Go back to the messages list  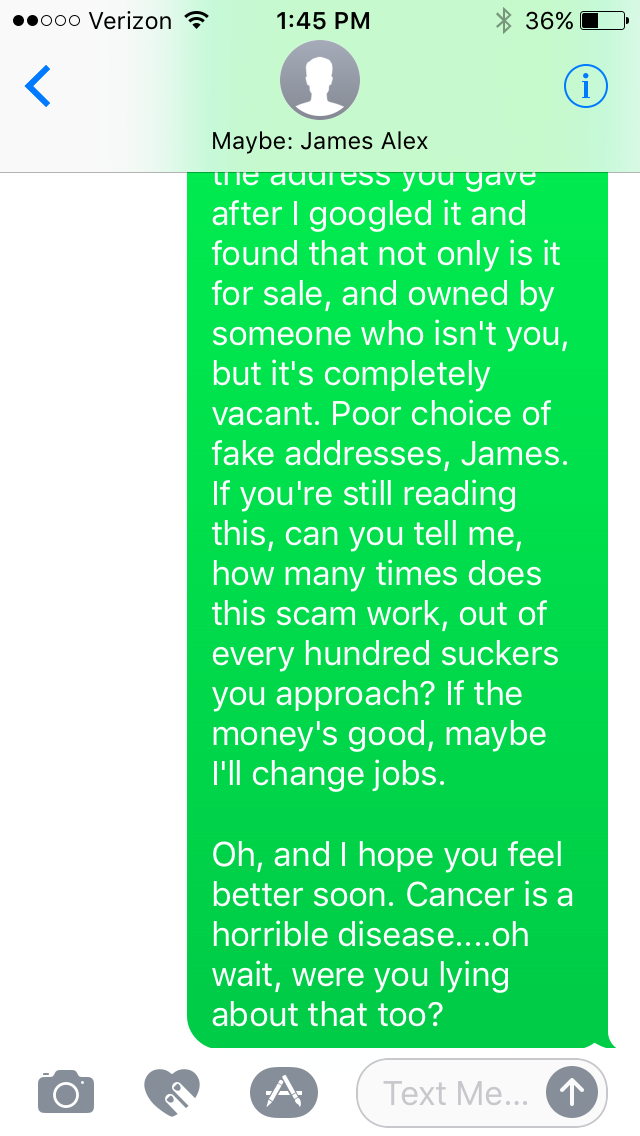(x=37, y=86)
